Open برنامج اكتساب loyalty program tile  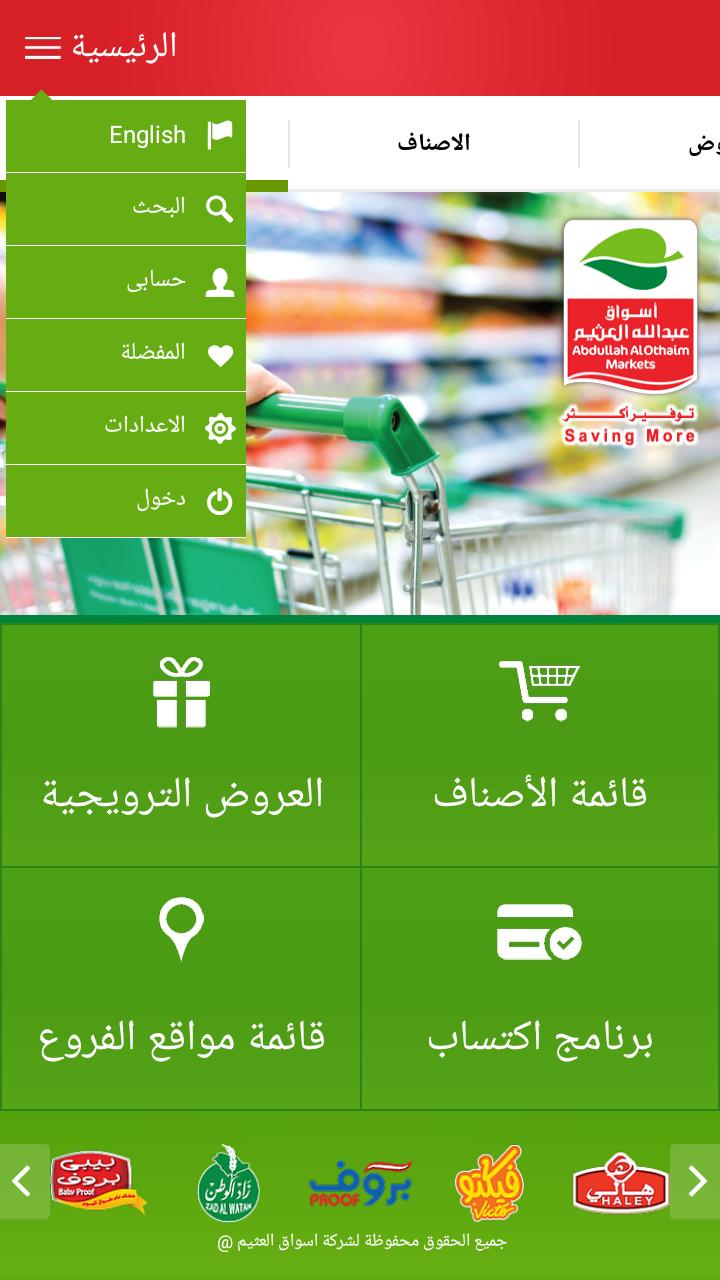coord(540,988)
